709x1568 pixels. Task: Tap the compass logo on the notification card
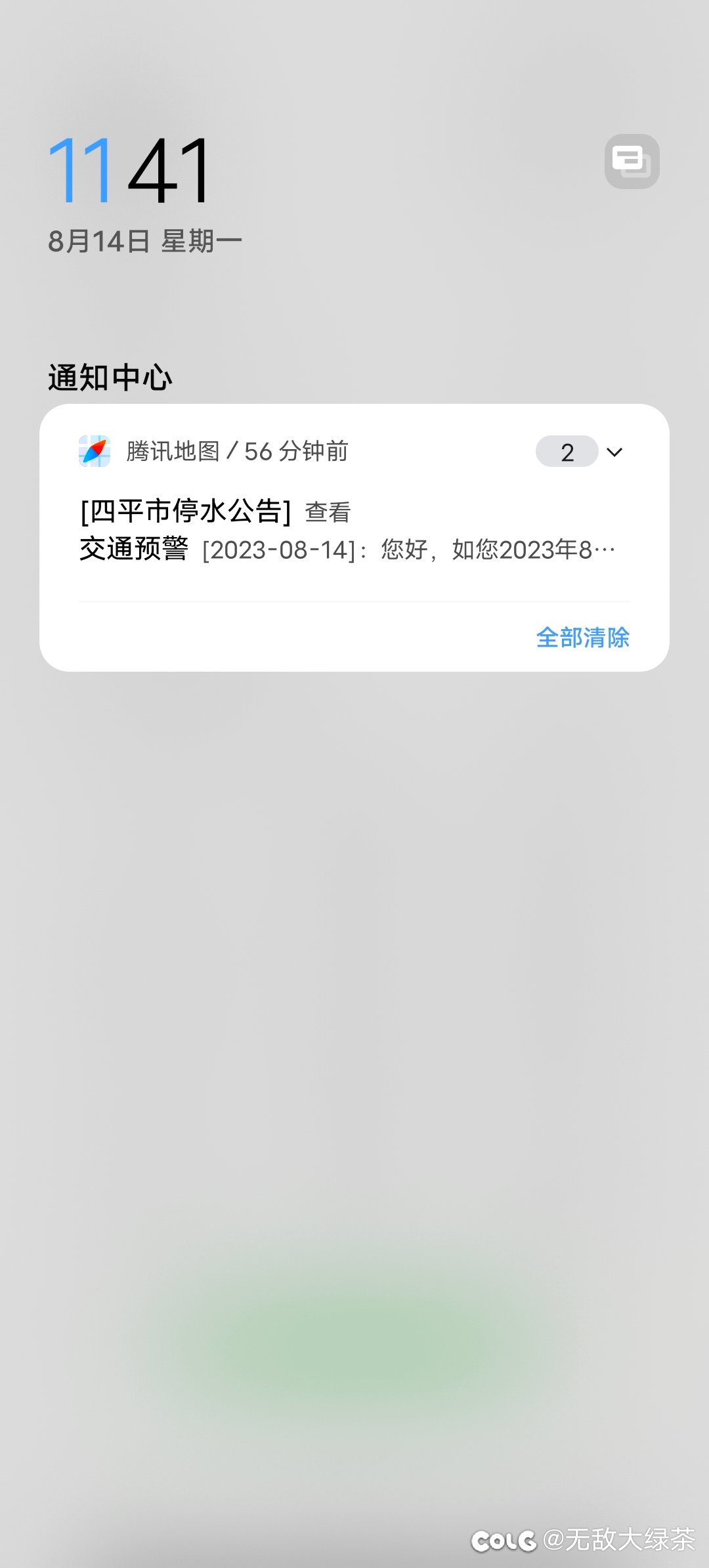(x=94, y=451)
